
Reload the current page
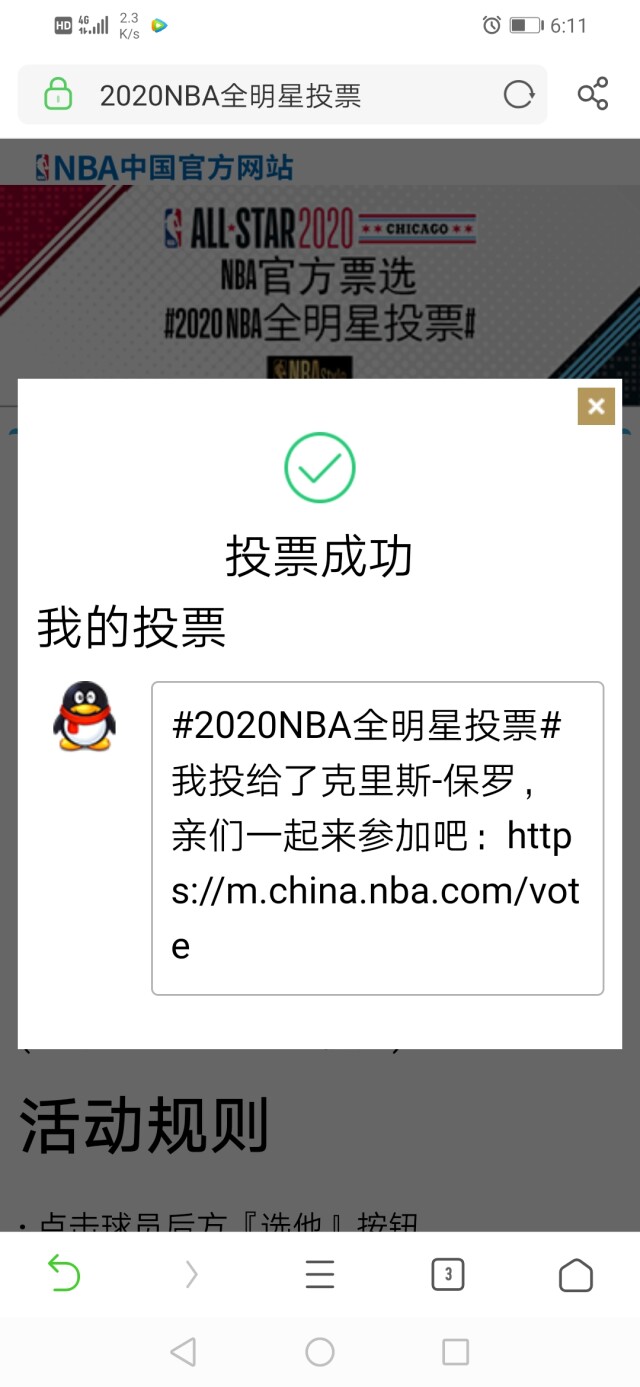click(518, 95)
